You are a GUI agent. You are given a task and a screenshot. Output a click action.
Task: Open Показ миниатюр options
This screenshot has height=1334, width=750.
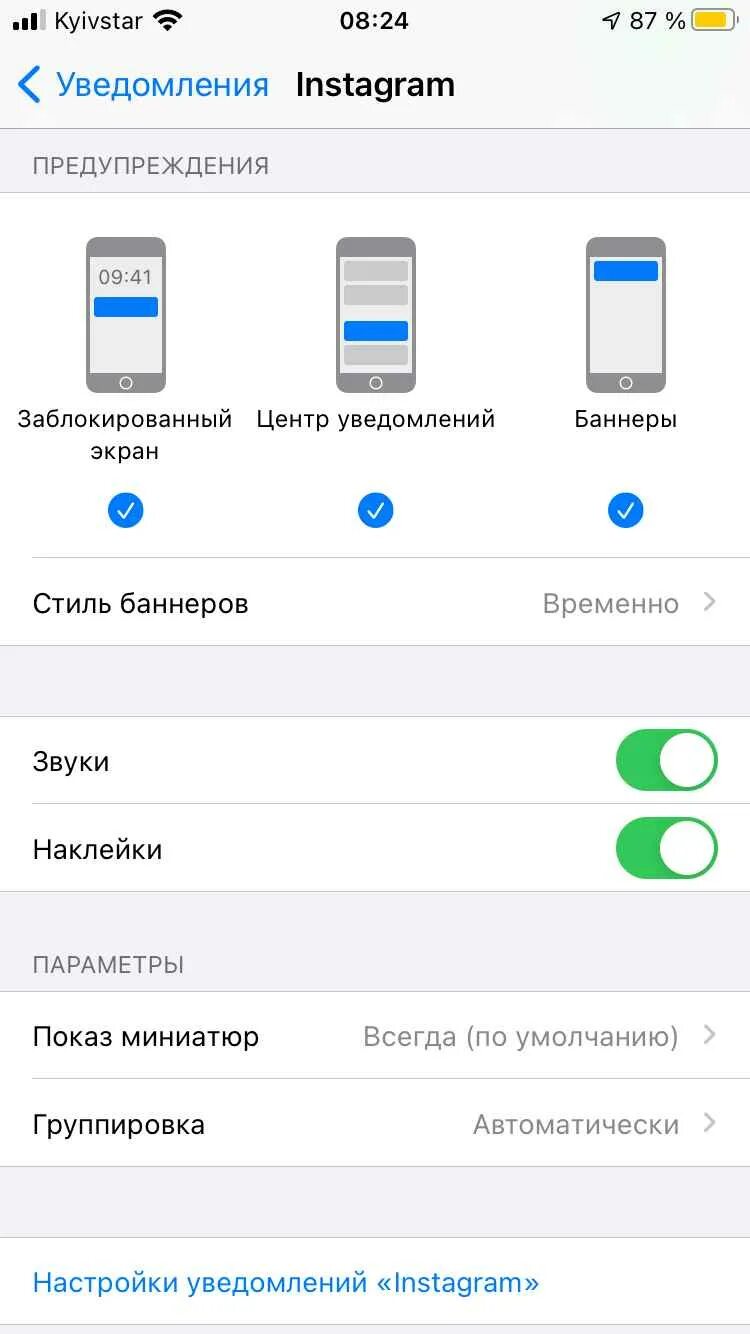(375, 1036)
